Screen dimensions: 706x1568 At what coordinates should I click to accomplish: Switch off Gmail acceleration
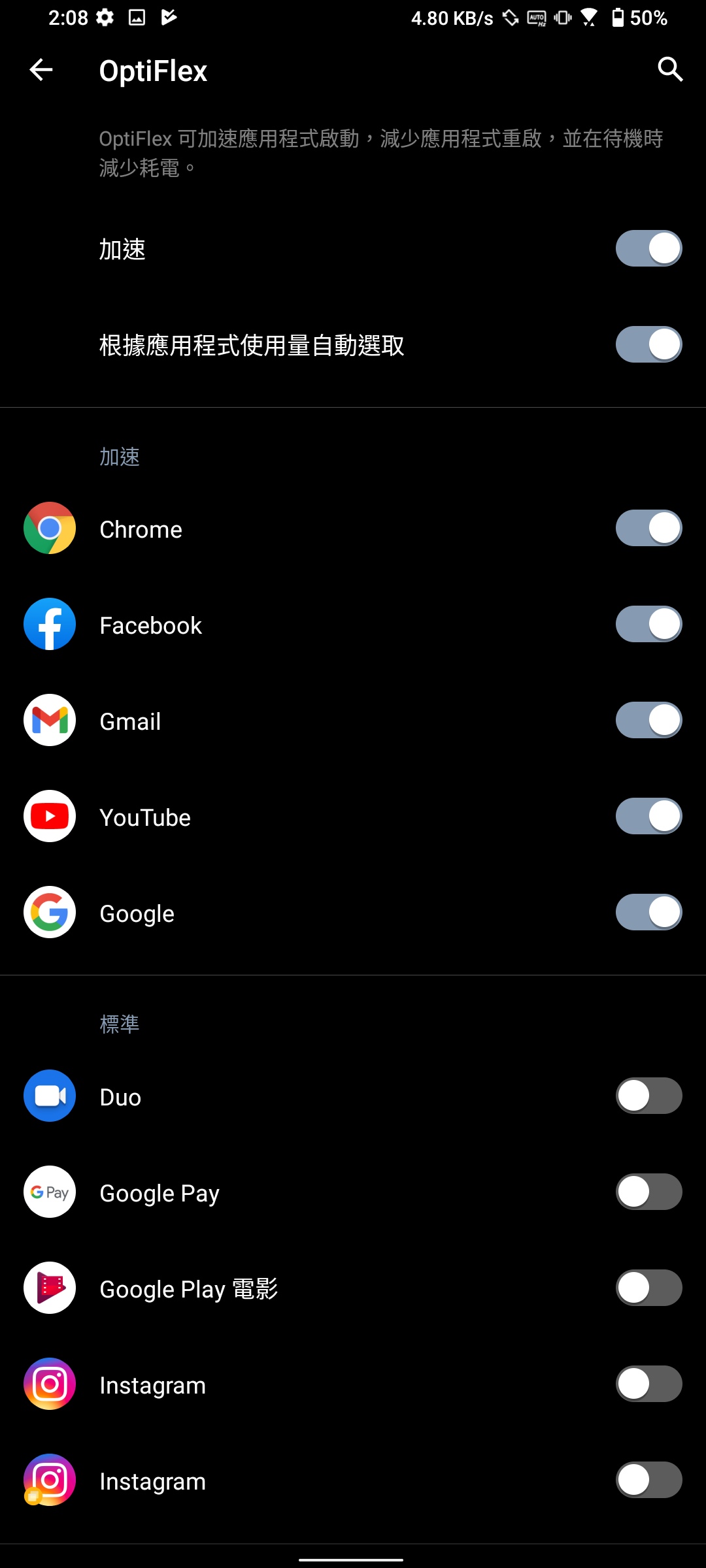tap(648, 721)
